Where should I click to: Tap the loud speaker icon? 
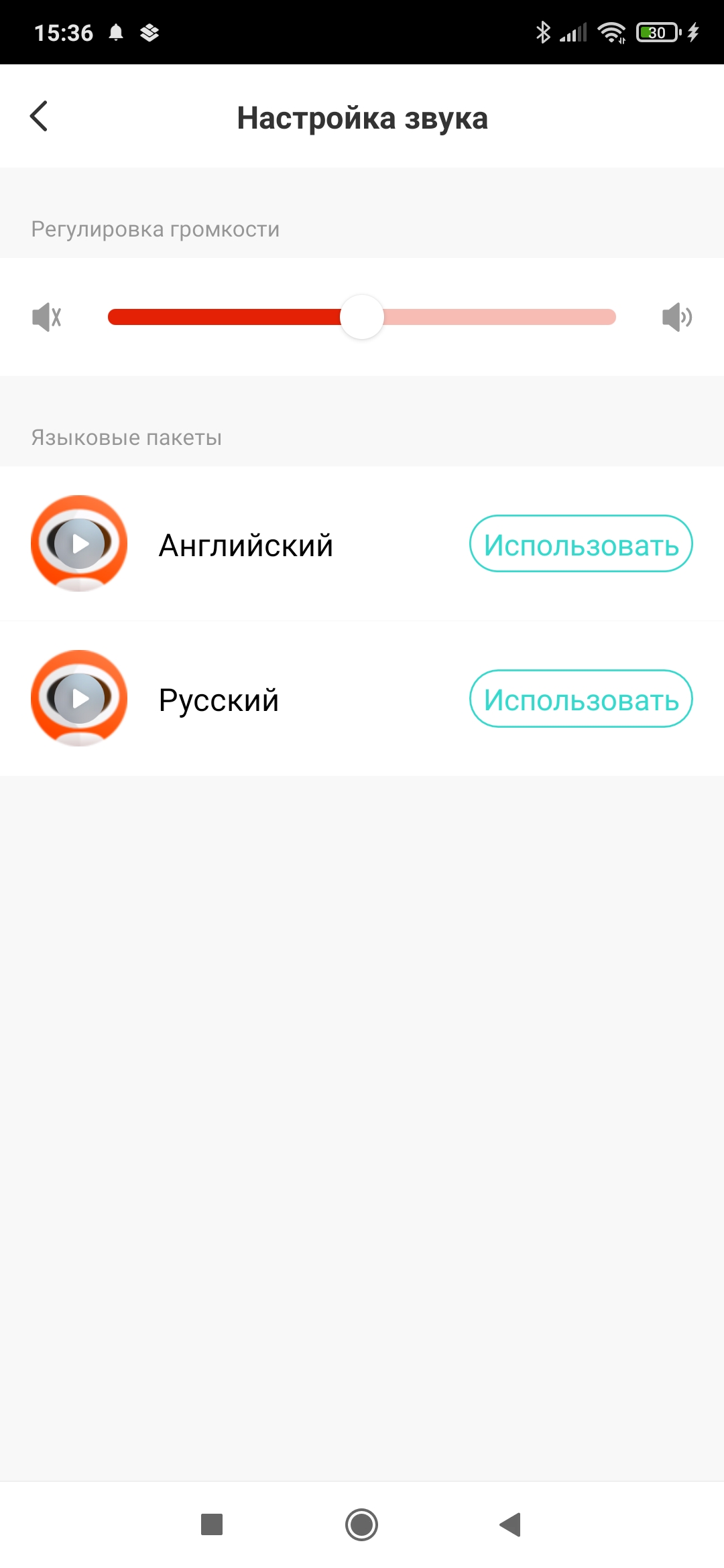(676, 317)
